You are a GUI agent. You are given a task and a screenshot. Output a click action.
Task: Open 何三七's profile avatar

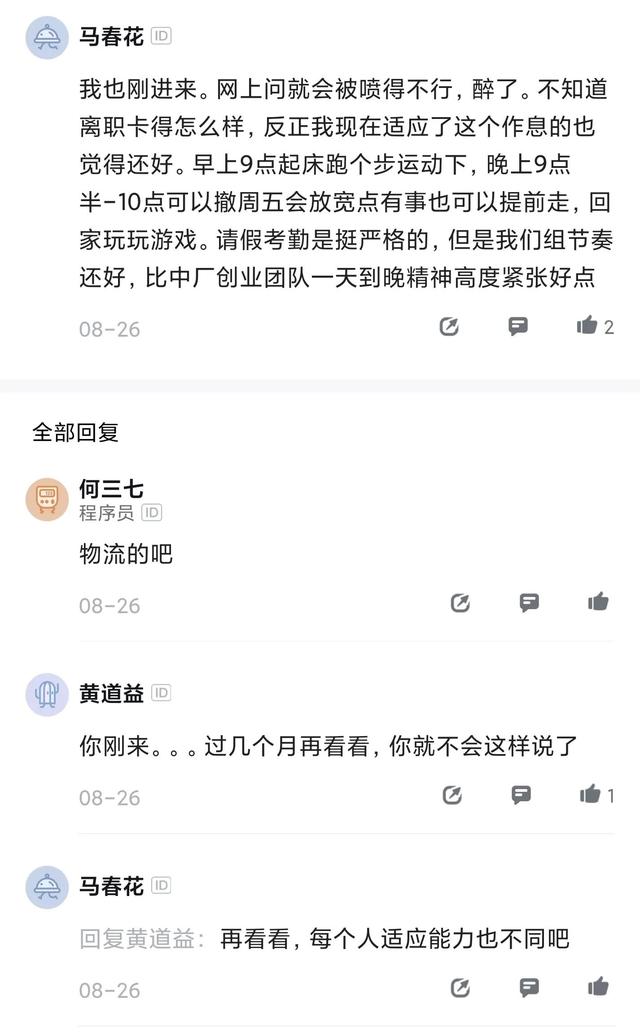pyautogui.click(x=47, y=499)
